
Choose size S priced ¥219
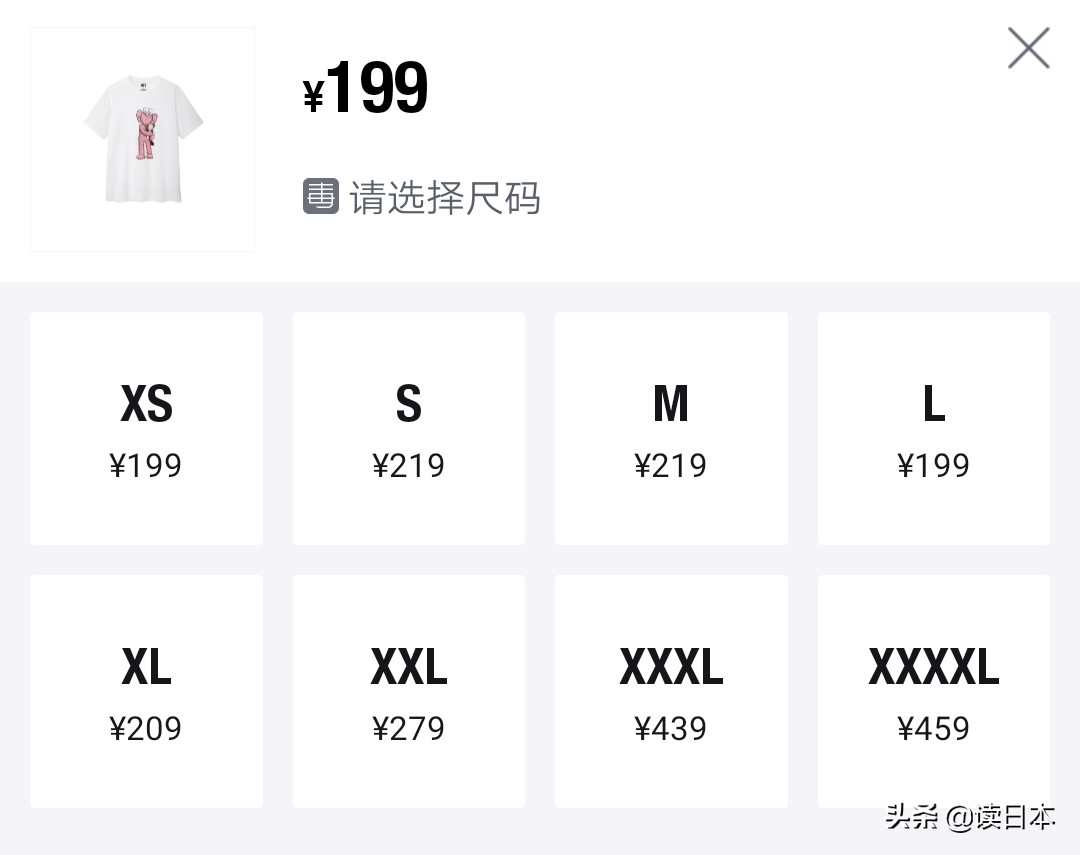[x=408, y=428]
